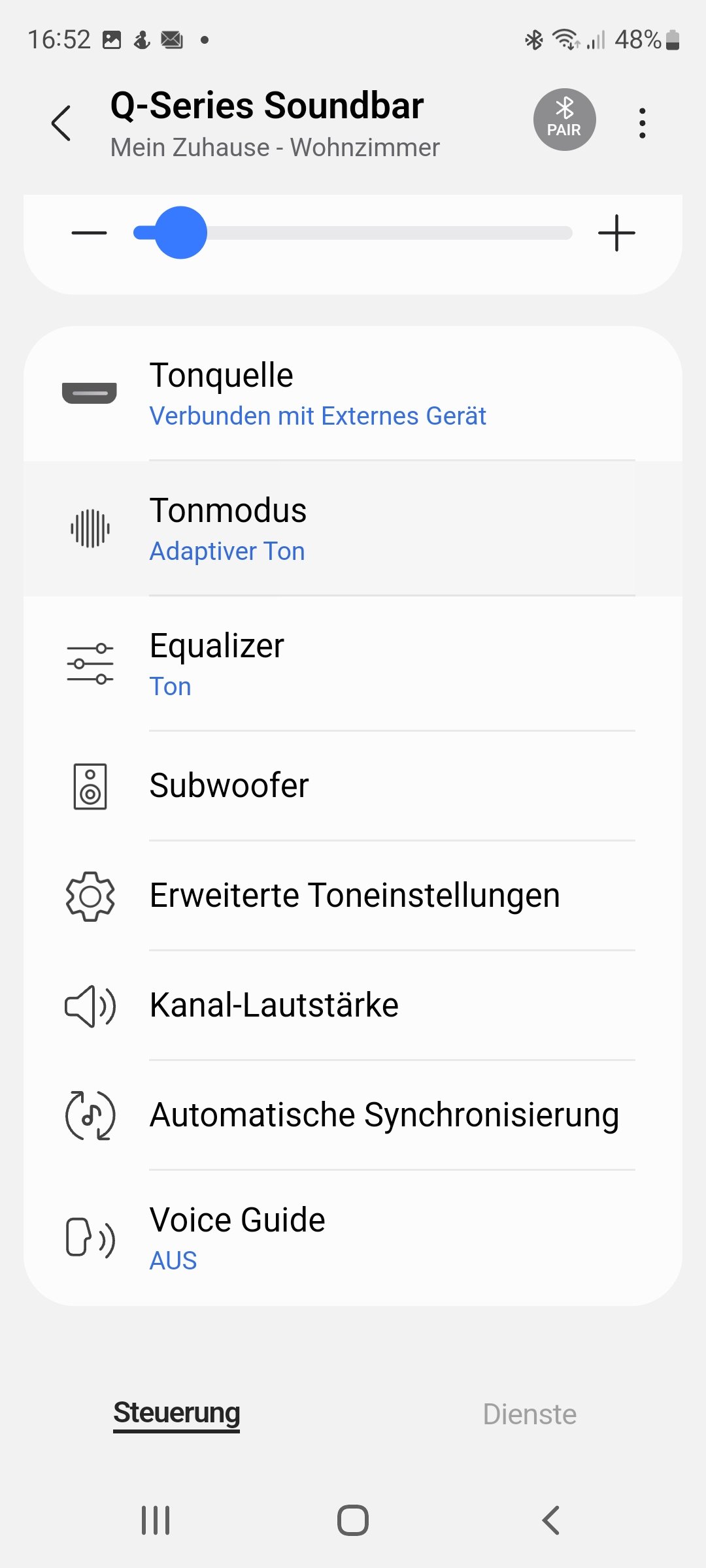Image resolution: width=706 pixels, height=1568 pixels.
Task: Decrease volume with the minus button
Action: click(89, 233)
